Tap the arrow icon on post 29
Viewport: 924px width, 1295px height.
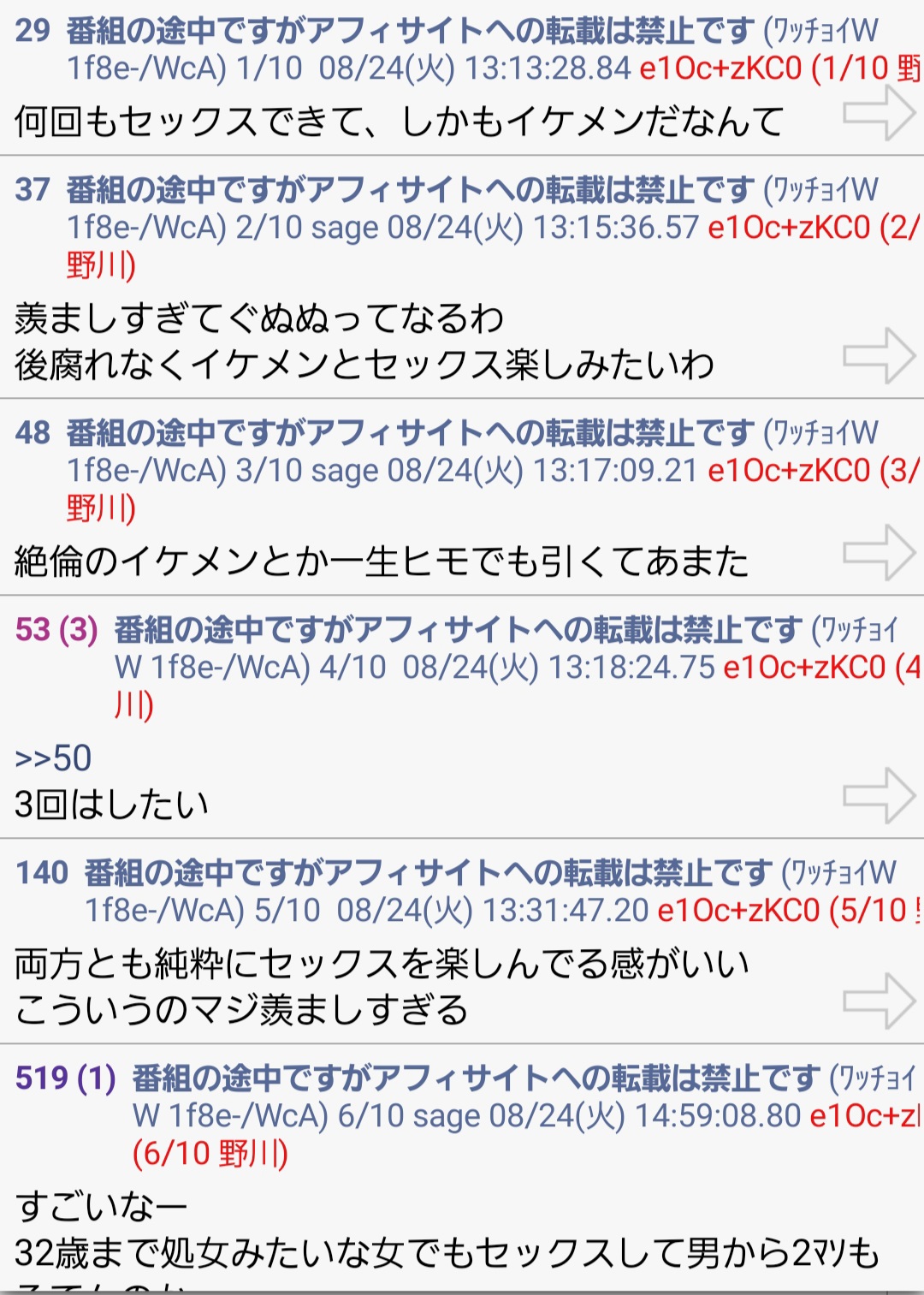pos(879,112)
